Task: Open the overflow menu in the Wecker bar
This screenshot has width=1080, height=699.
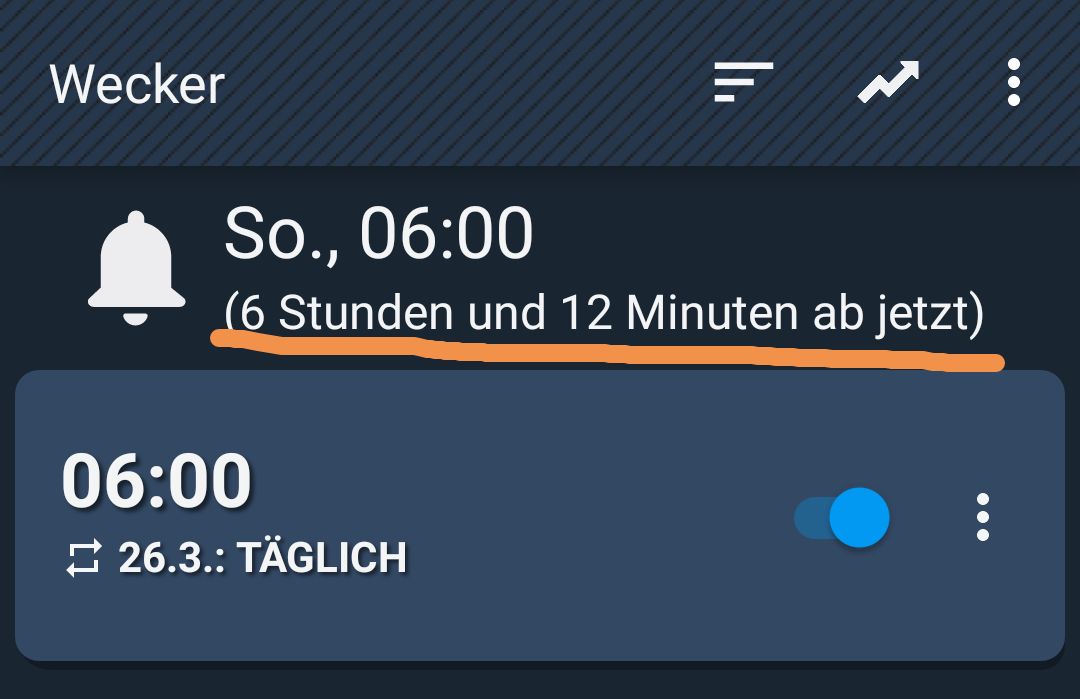Action: coord(1013,82)
